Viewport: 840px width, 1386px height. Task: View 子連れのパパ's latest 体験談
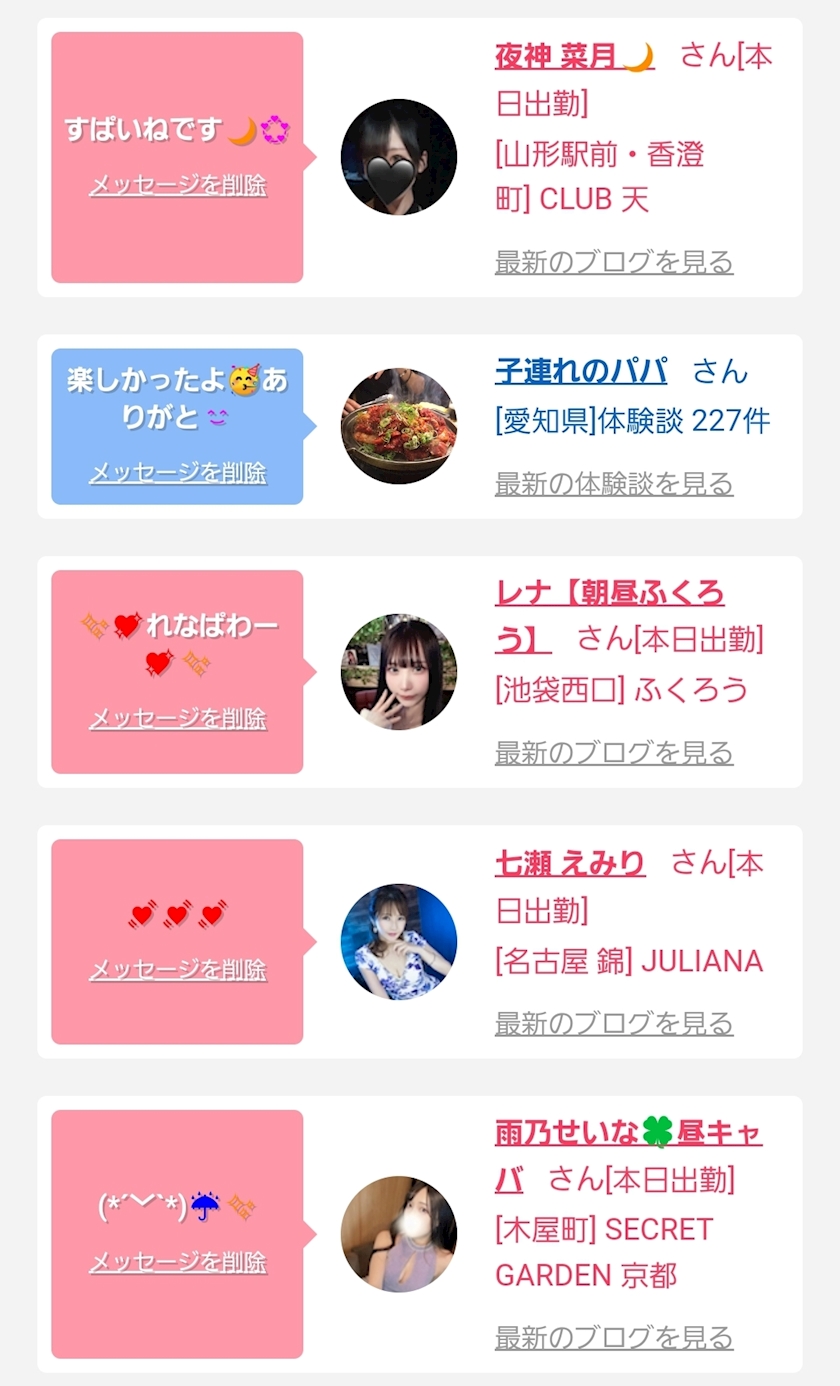pos(614,484)
